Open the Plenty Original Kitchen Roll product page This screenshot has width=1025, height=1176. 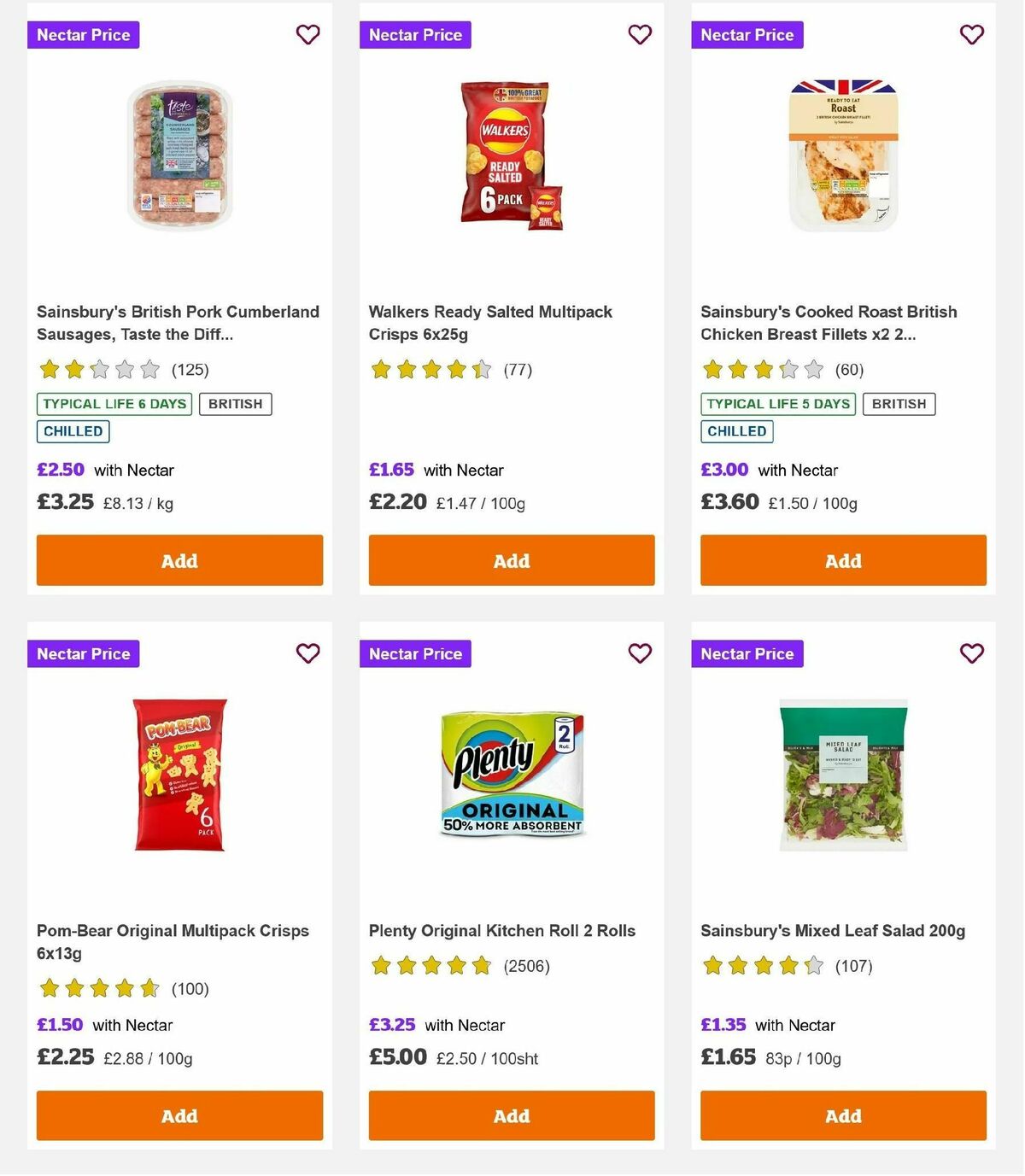[x=501, y=930]
